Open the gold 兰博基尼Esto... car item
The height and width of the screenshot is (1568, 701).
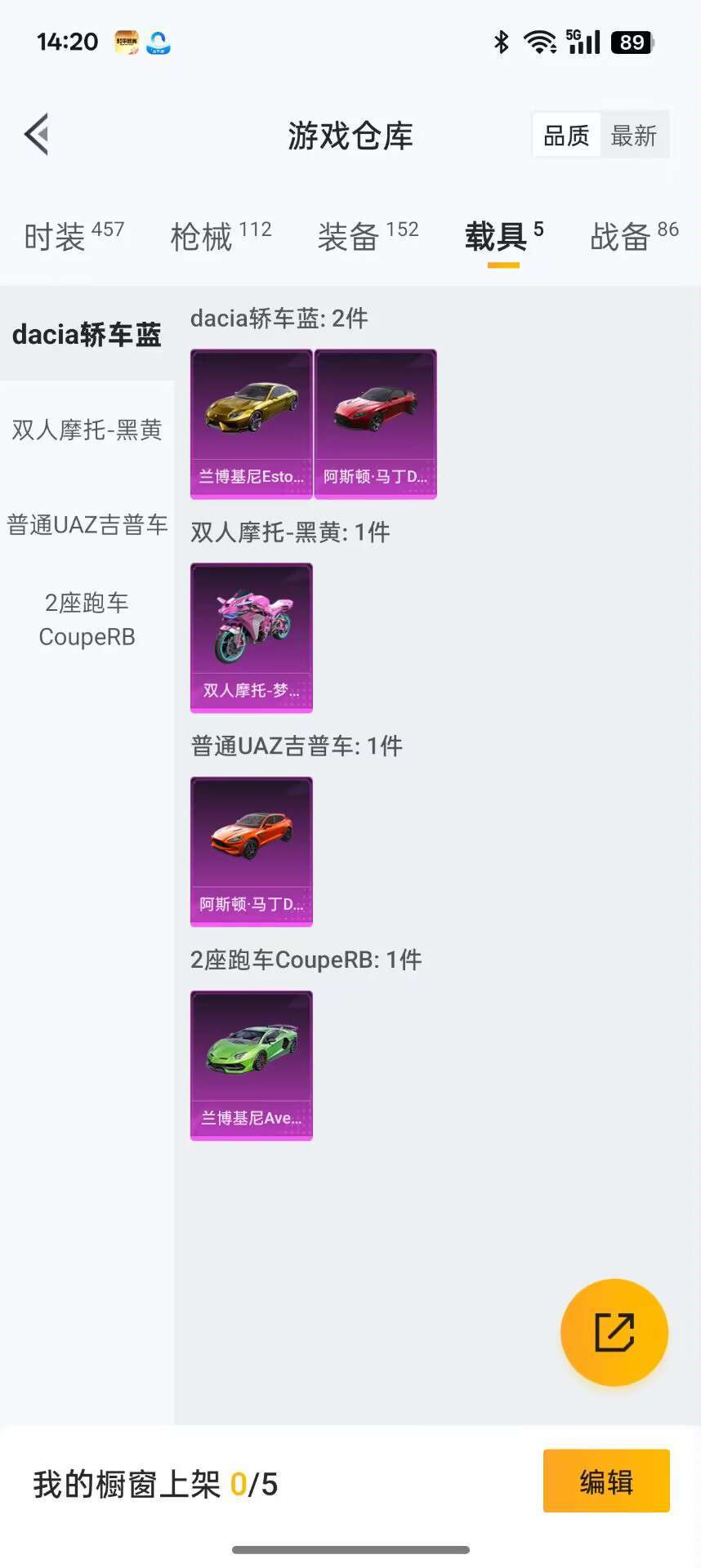[x=252, y=423]
